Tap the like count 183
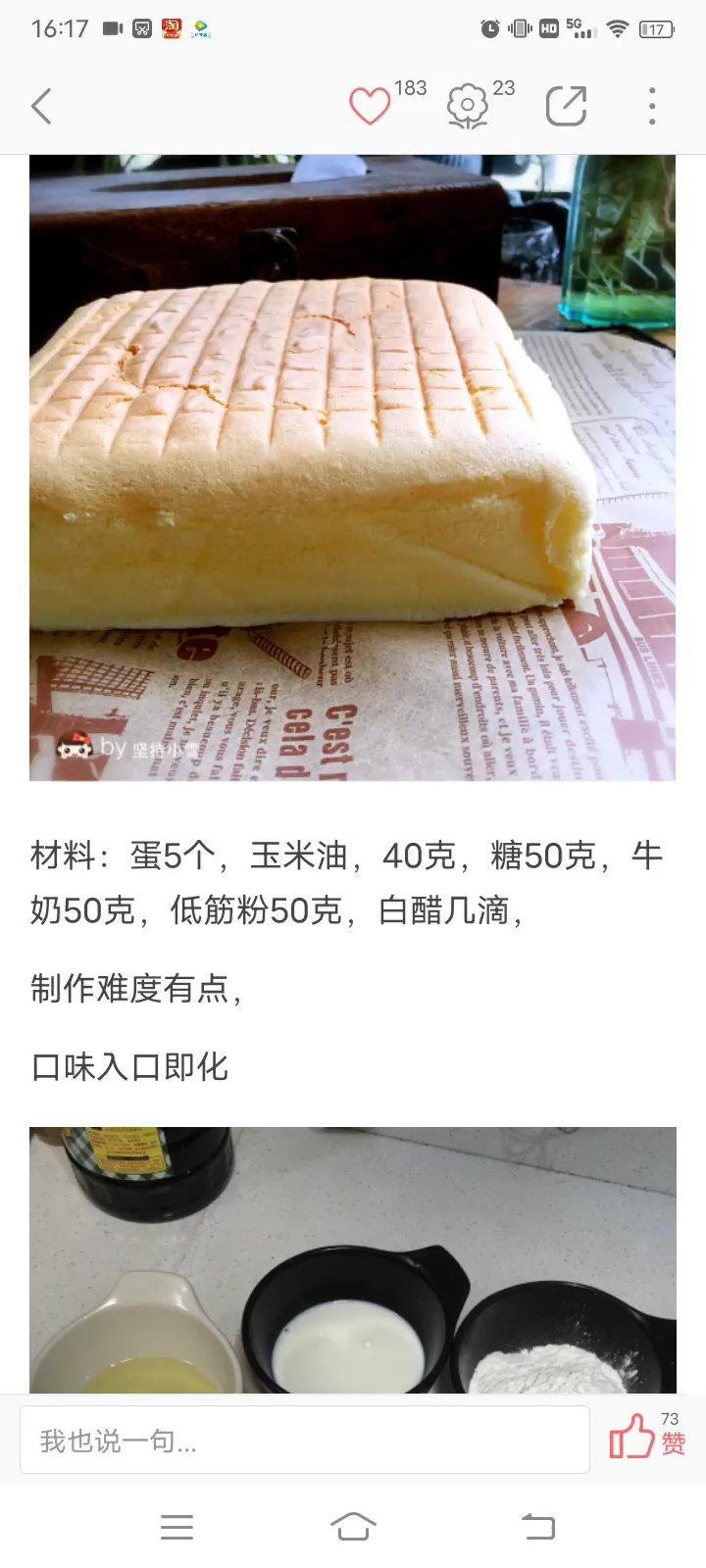The image size is (706, 1568). coord(410,88)
